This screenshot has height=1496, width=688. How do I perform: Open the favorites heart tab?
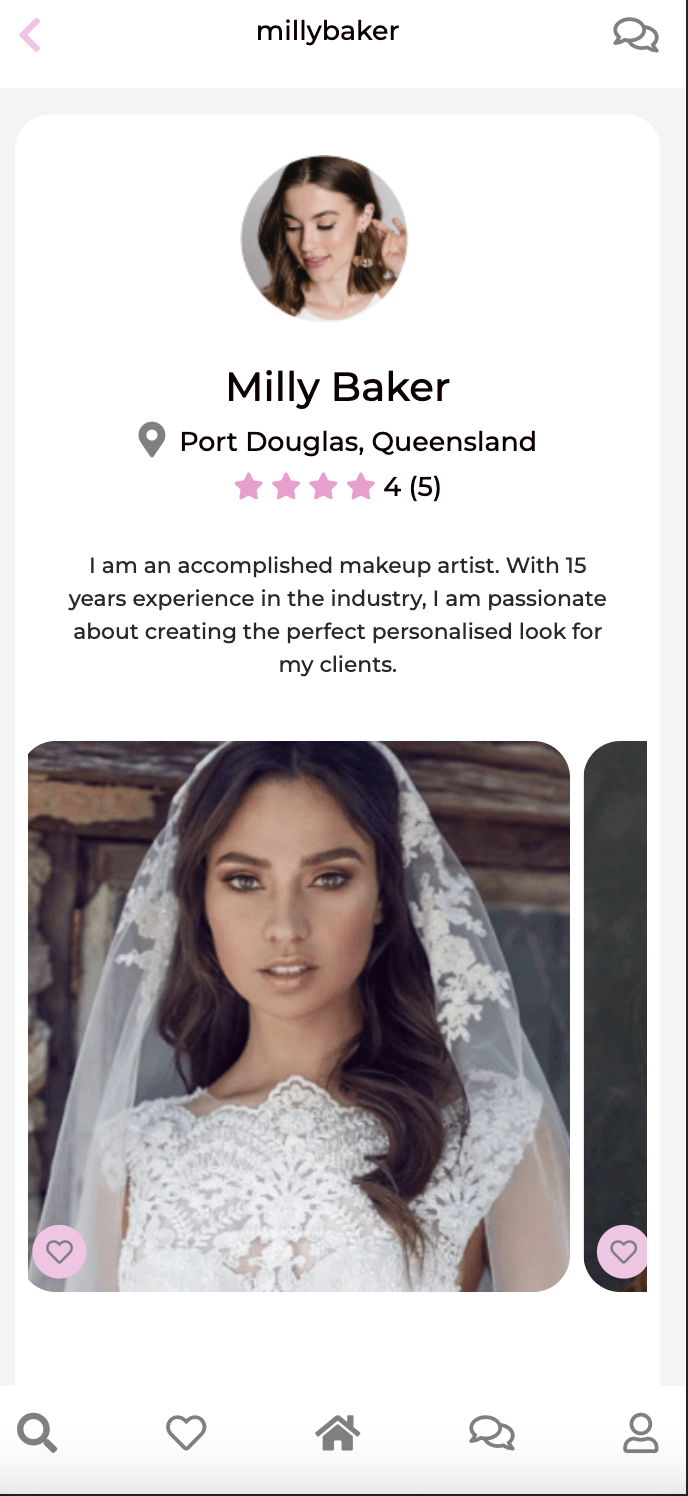tap(186, 1433)
